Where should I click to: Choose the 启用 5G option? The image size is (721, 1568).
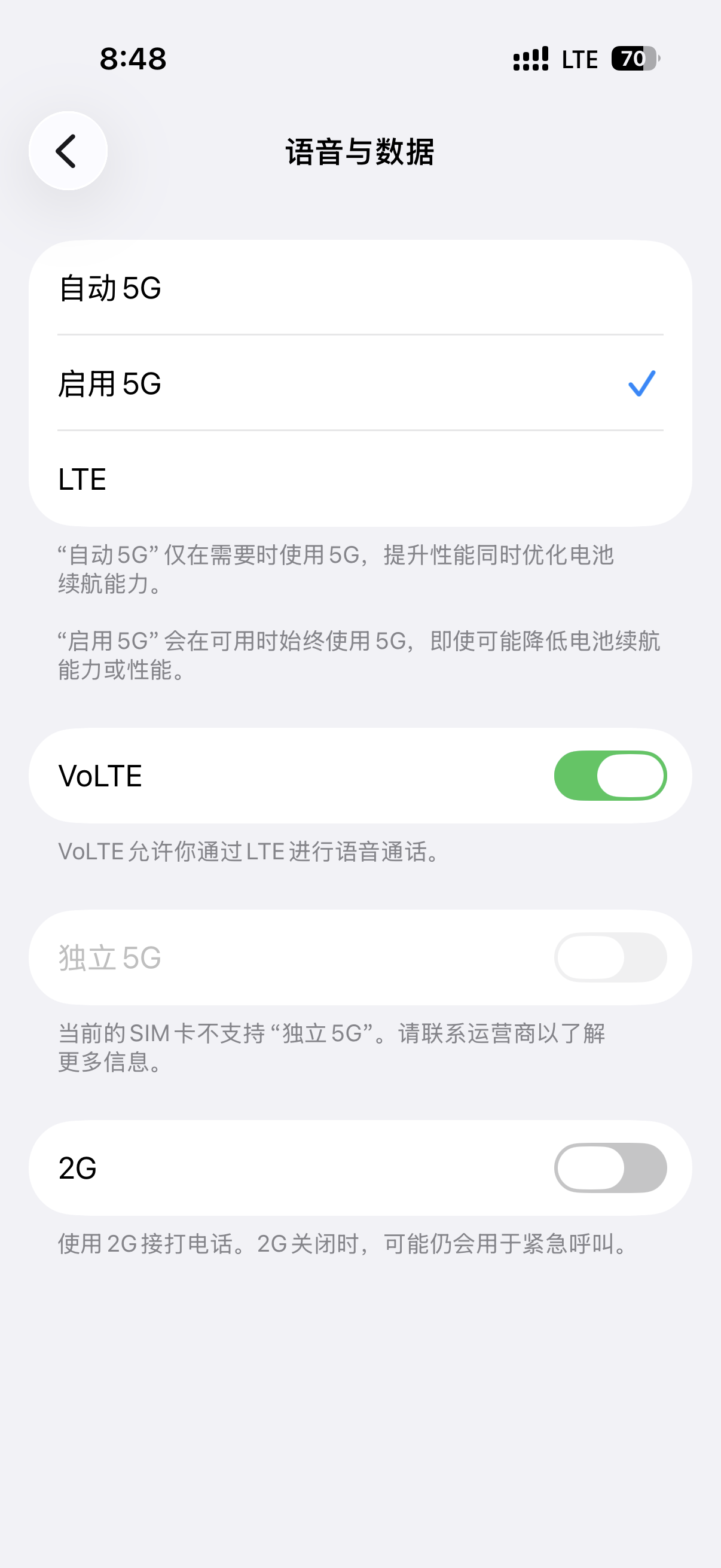[x=359, y=383]
